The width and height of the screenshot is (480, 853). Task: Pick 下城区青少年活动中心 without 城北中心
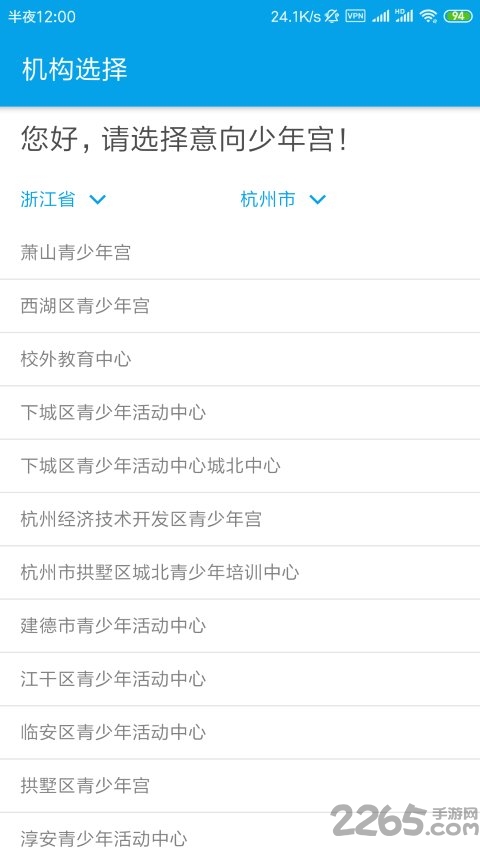[240, 413]
